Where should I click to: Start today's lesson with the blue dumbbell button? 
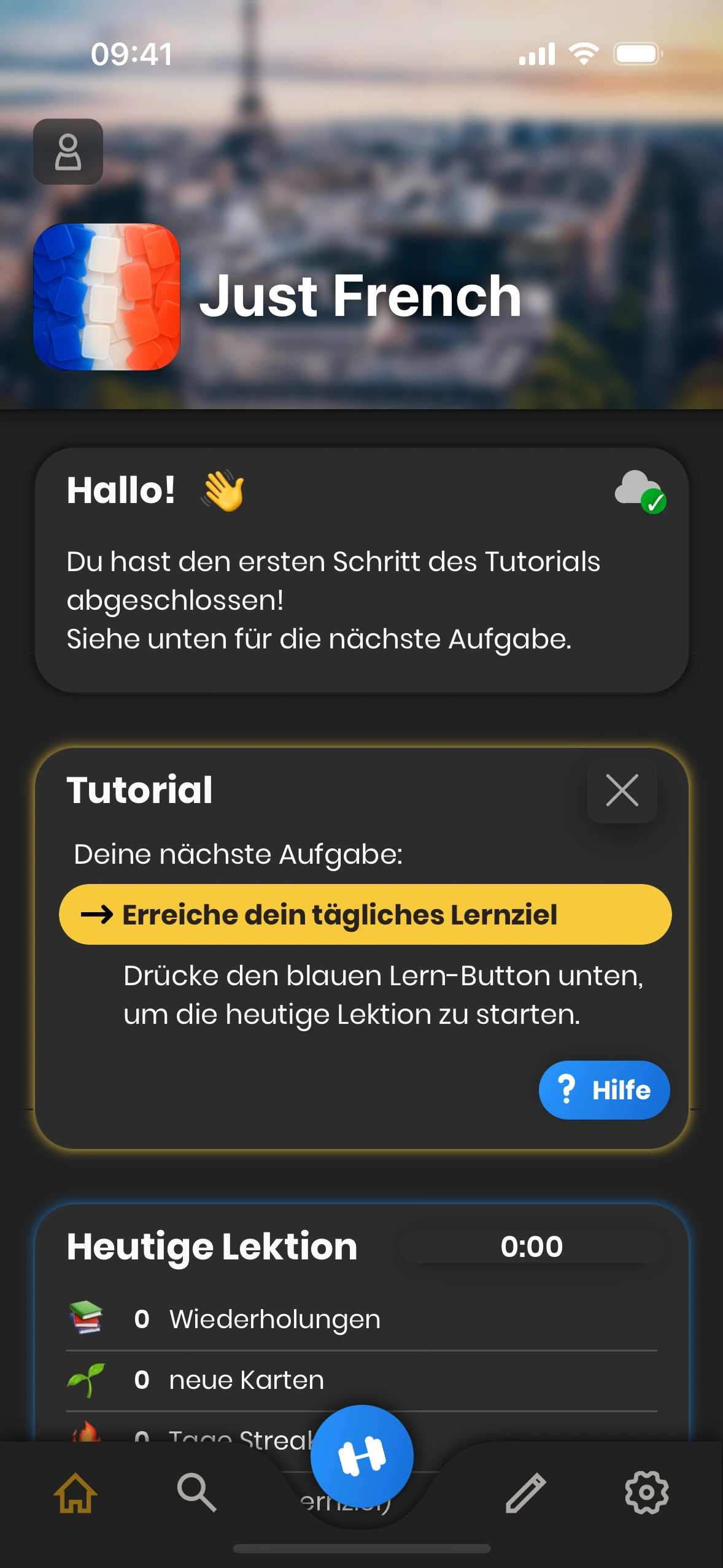click(x=362, y=1456)
